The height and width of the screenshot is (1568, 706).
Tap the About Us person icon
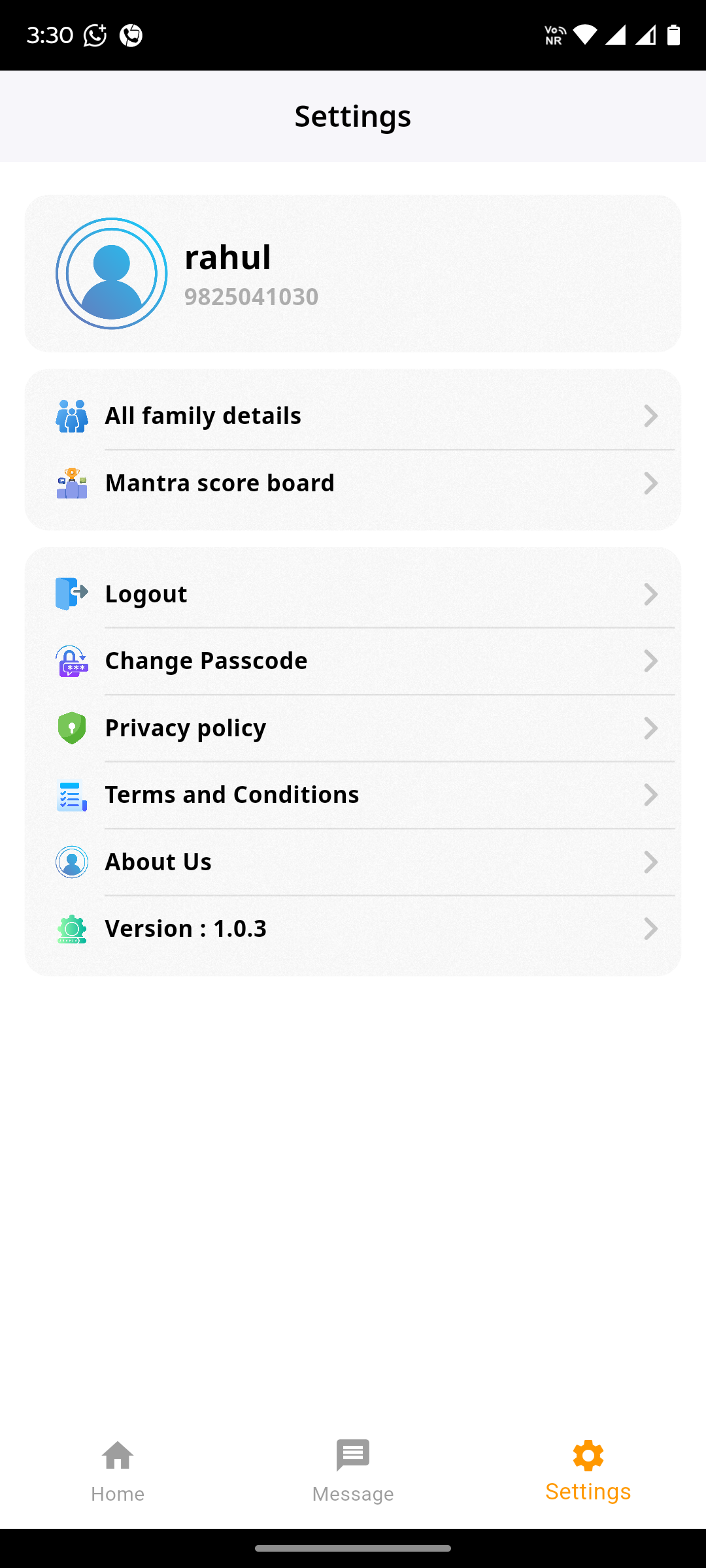tap(72, 862)
